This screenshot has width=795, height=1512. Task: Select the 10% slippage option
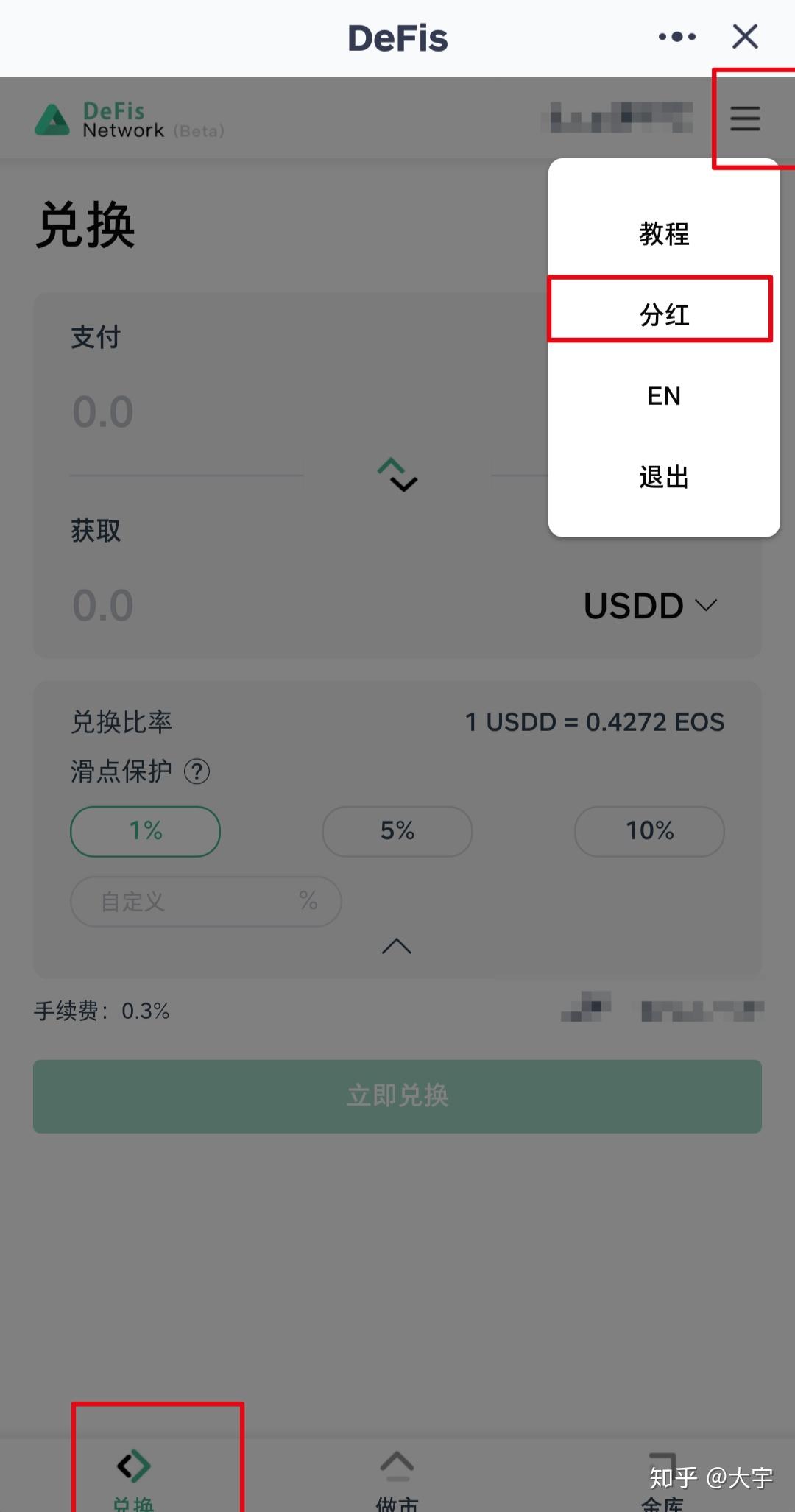649,831
